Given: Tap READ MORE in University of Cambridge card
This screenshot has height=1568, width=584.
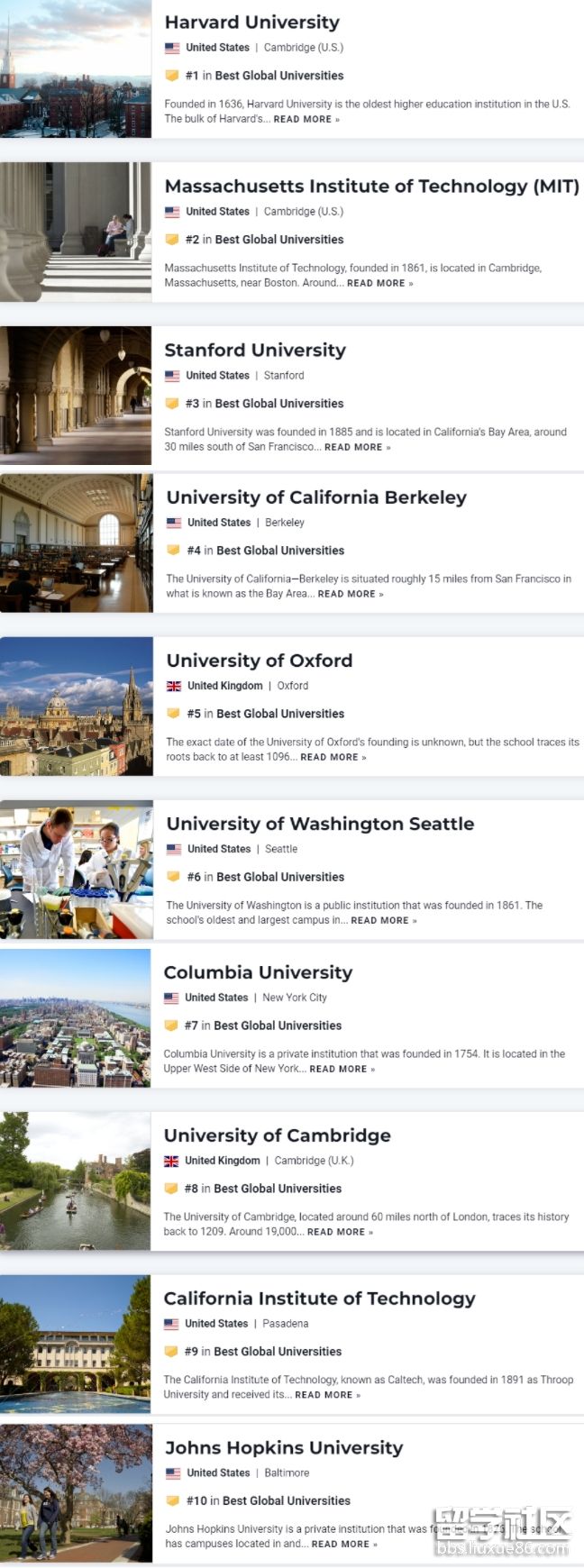Looking at the screenshot, I should pos(340,1232).
